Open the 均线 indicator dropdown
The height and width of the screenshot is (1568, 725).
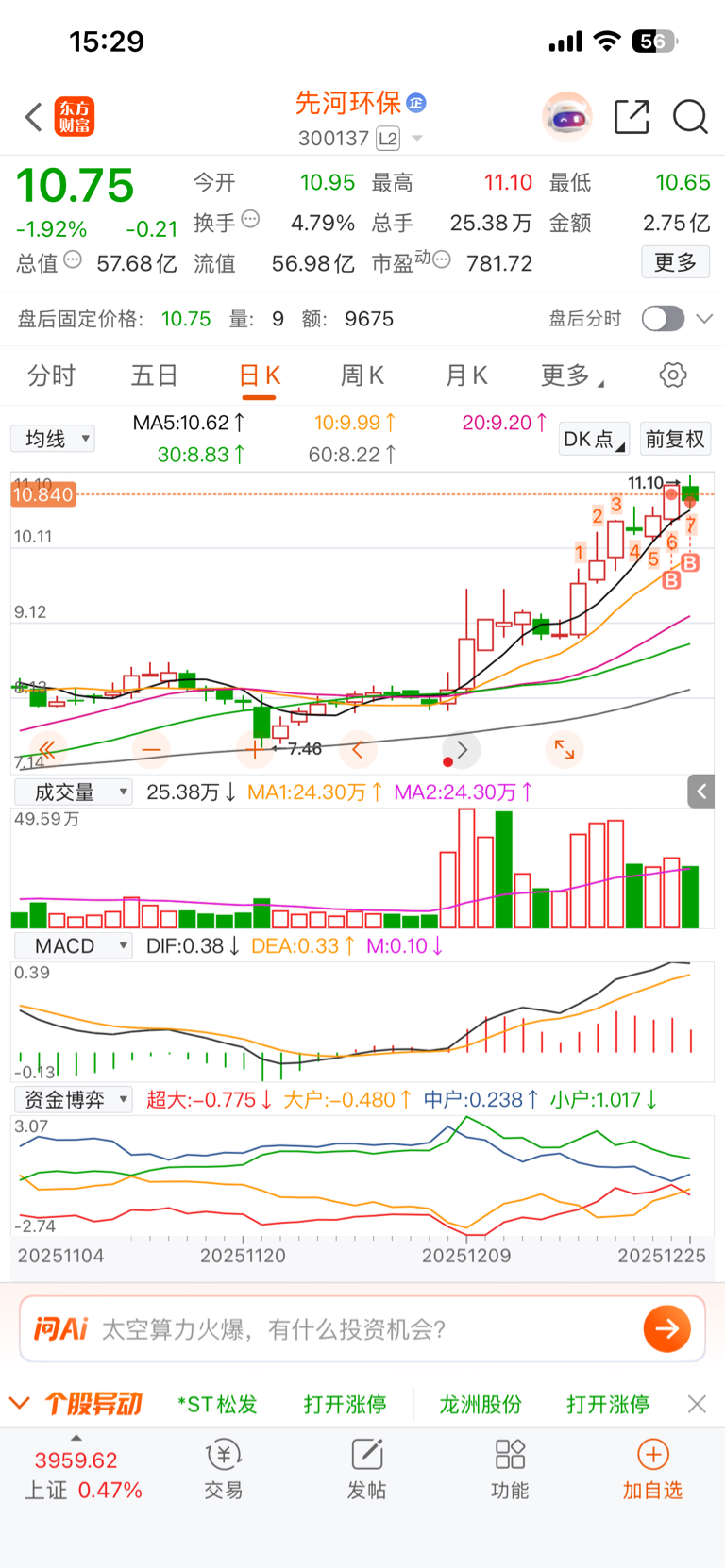pos(53,439)
